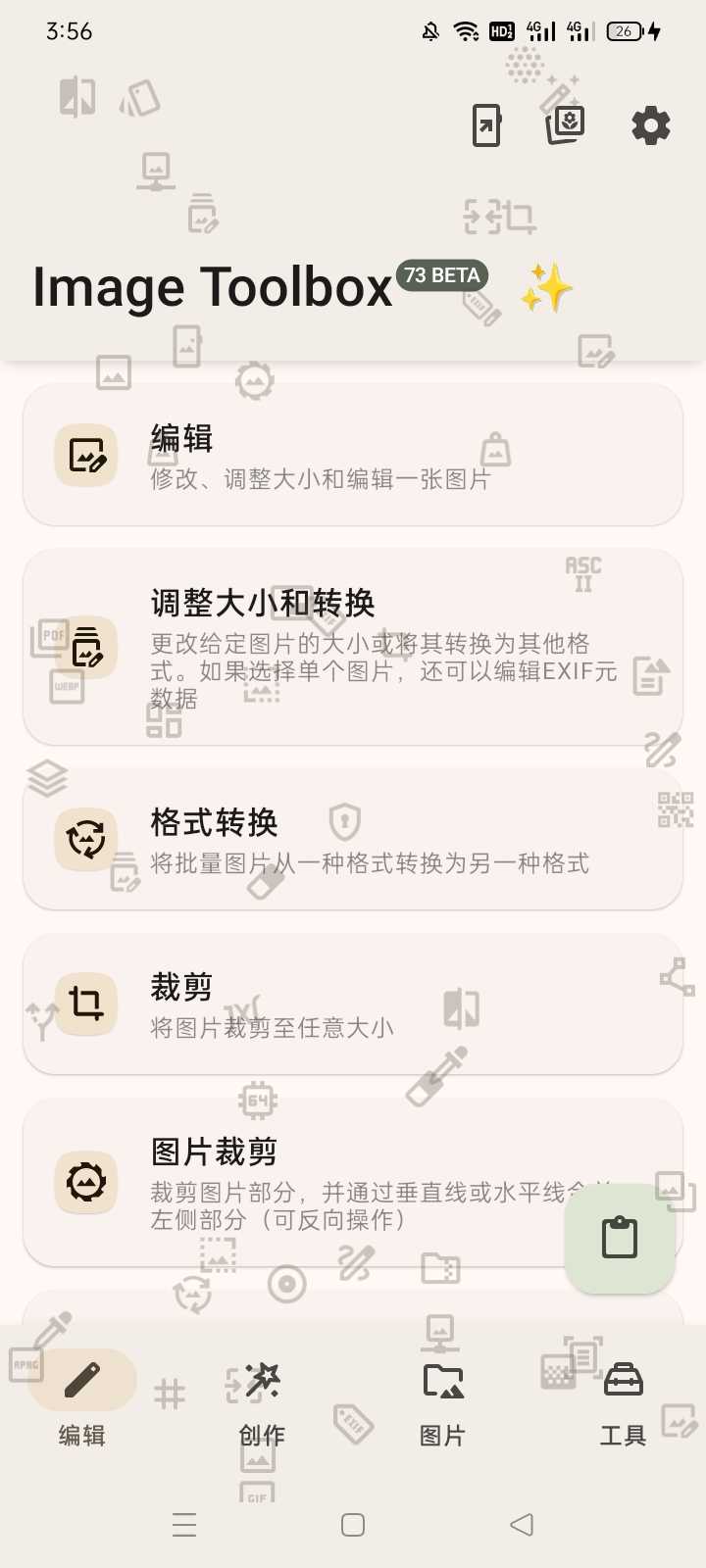The image size is (706, 1568).
Task: Open the 编辑 single image editor card
Action: pos(353,456)
